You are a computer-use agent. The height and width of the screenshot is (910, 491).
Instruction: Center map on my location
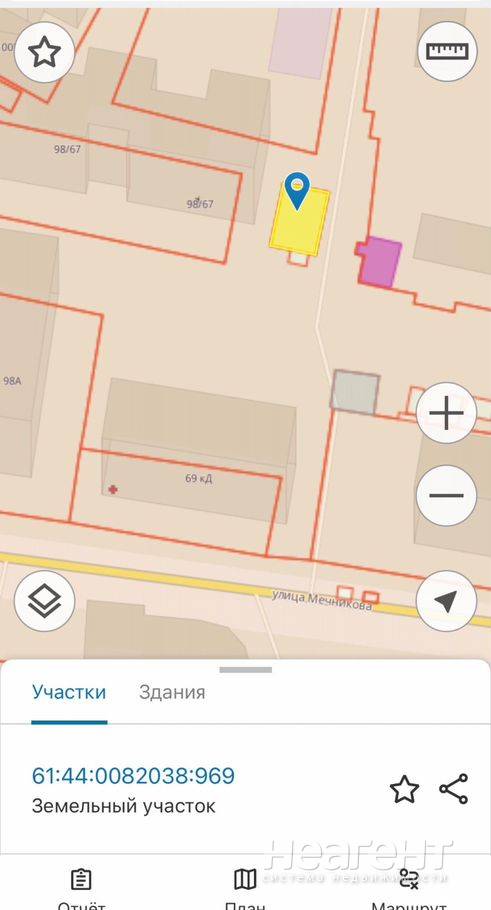[x=446, y=601]
